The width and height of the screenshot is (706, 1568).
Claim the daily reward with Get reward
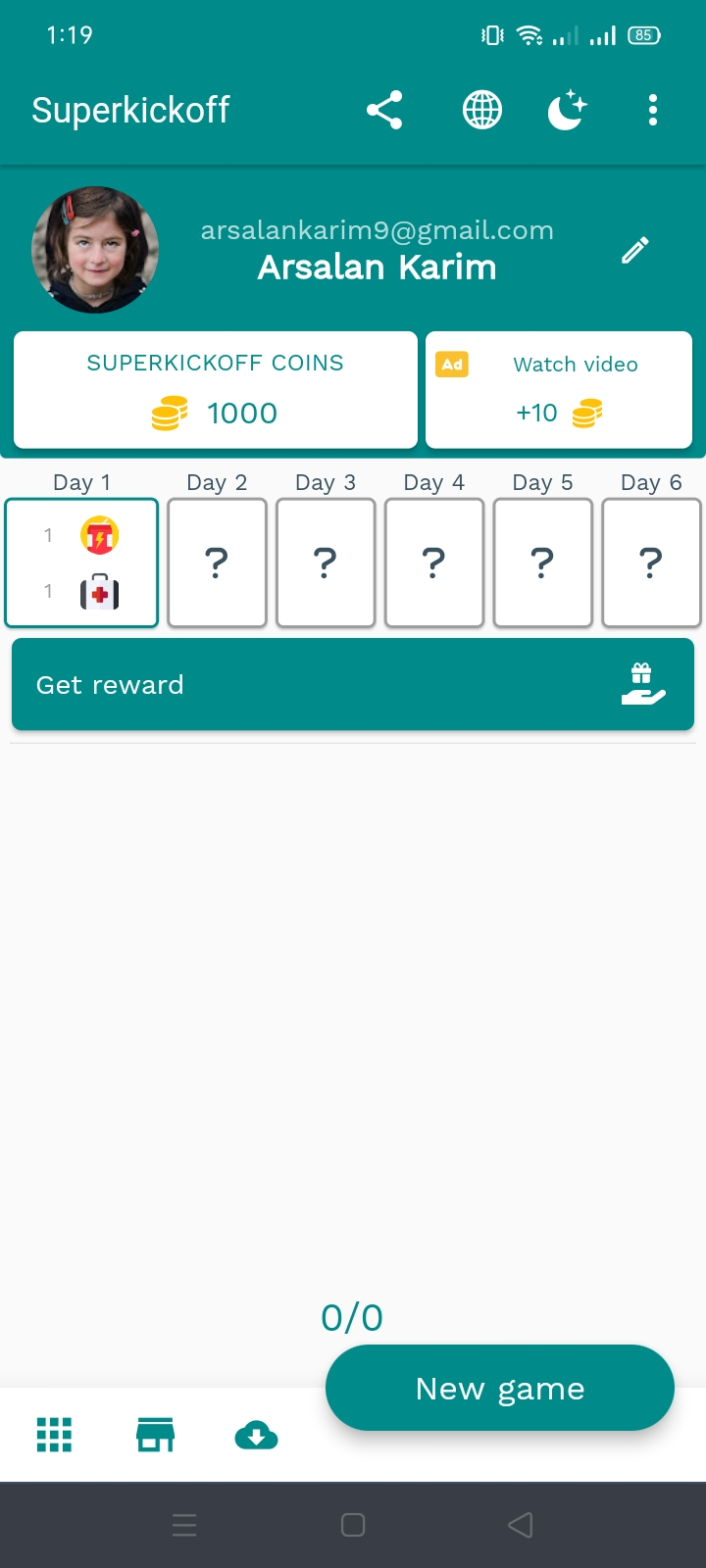(353, 684)
